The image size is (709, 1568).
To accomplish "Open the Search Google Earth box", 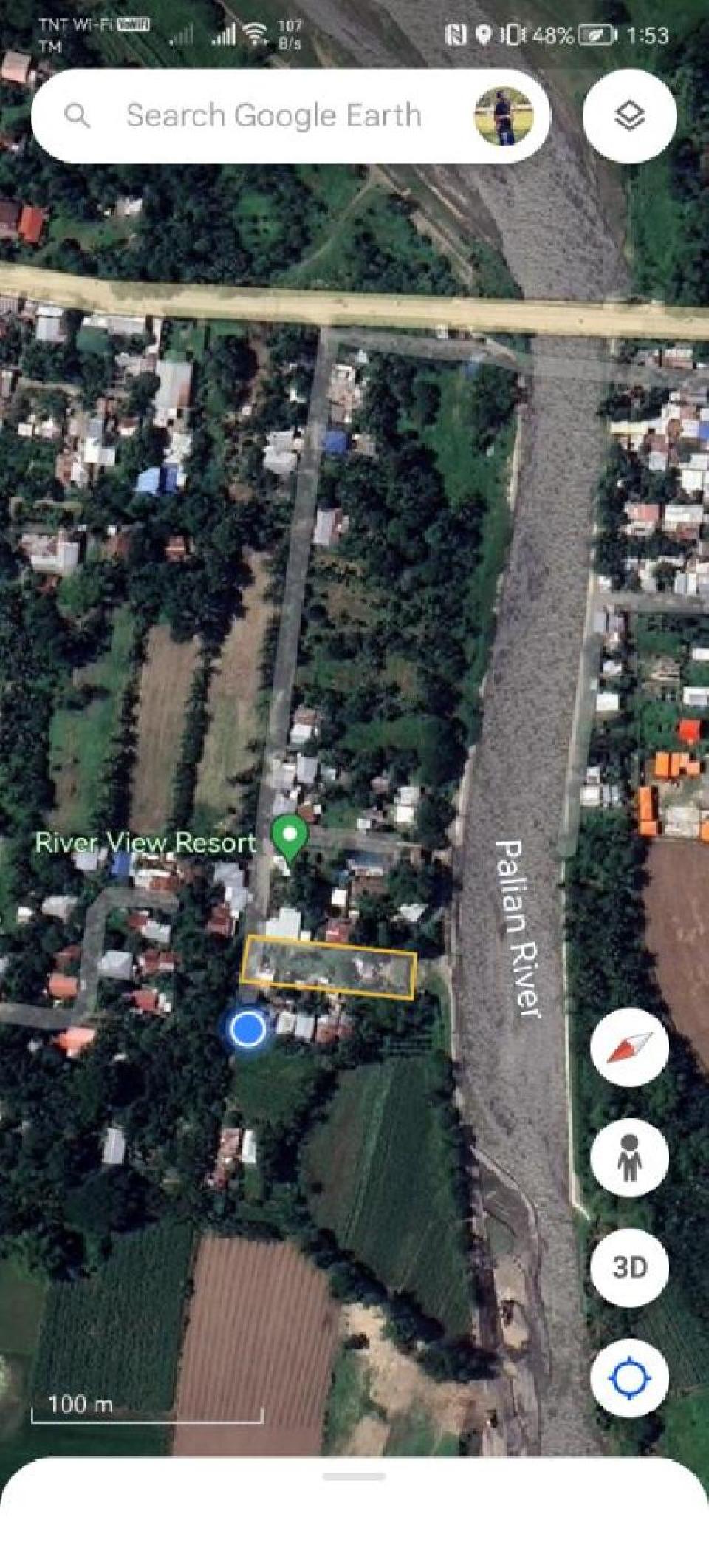I will [273, 116].
